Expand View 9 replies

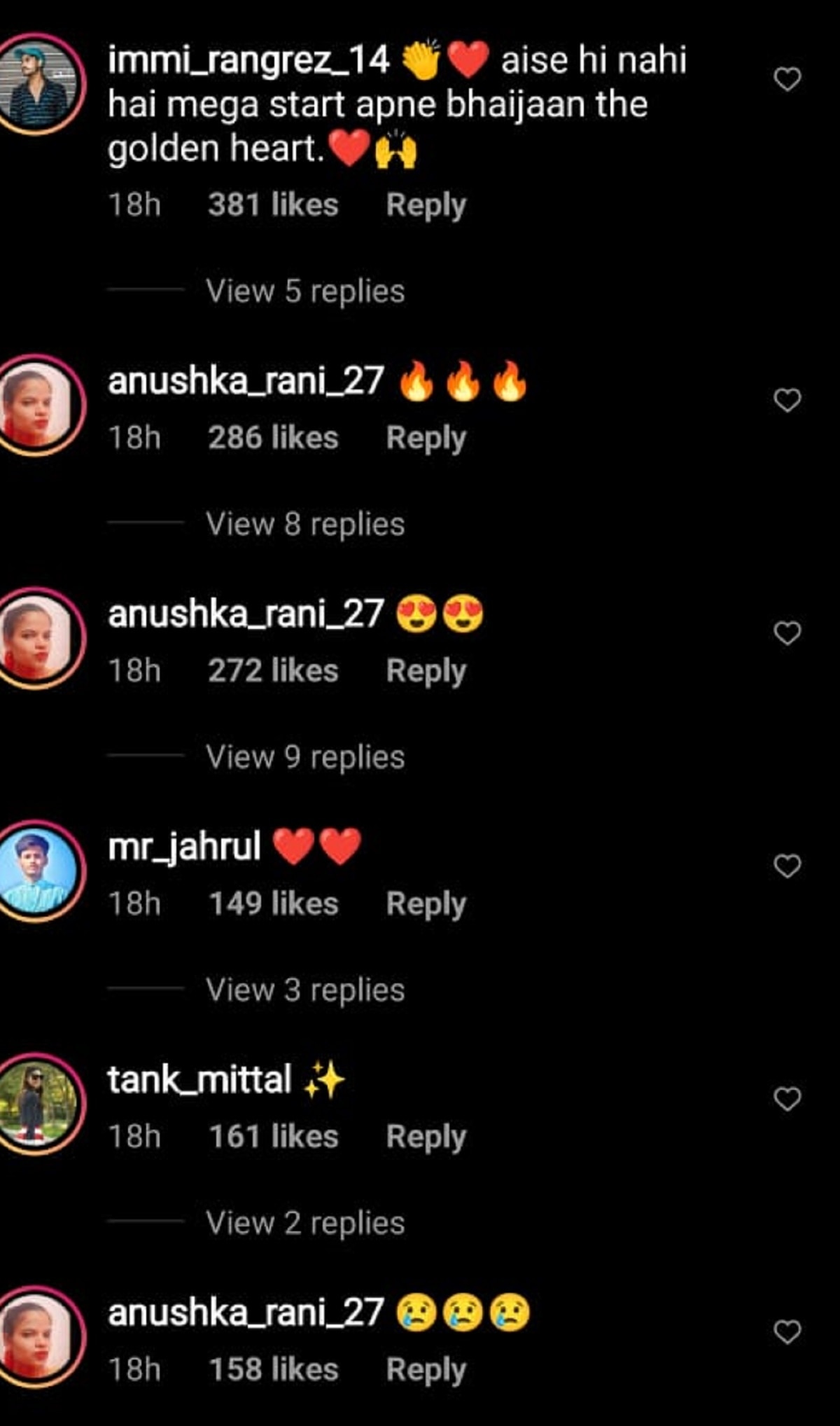304,757
